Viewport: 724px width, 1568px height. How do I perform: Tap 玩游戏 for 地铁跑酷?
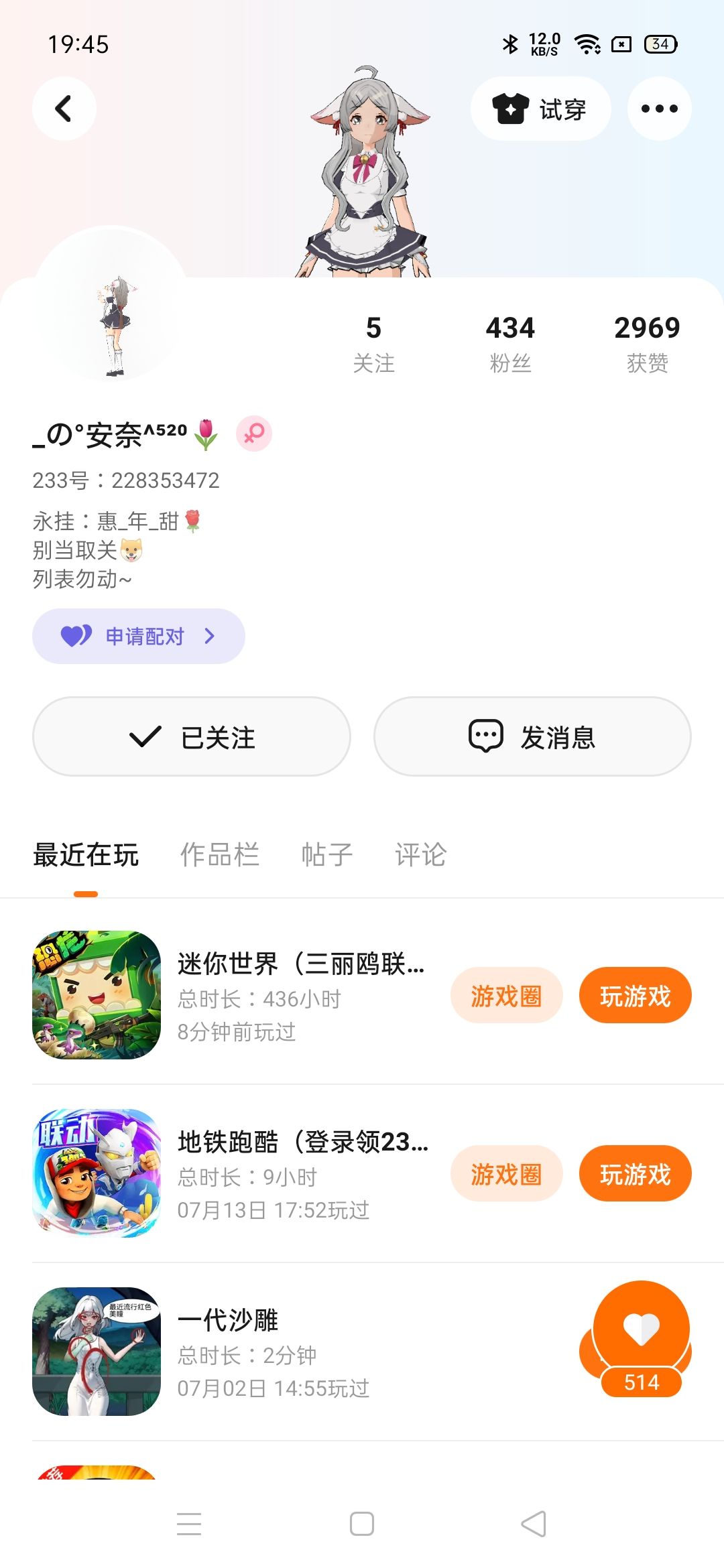pos(635,1174)
